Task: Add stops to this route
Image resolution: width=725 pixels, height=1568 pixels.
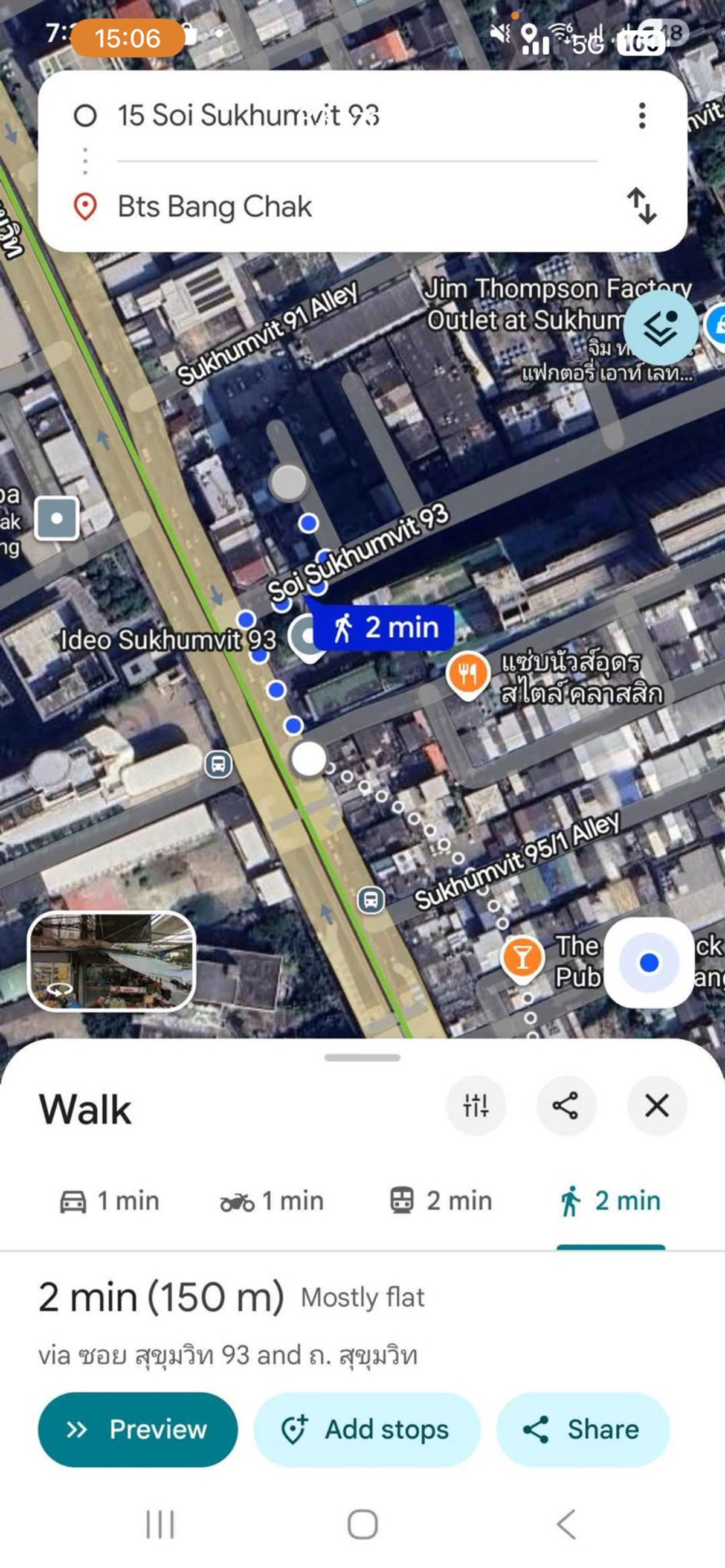Action: [367, 1429]
